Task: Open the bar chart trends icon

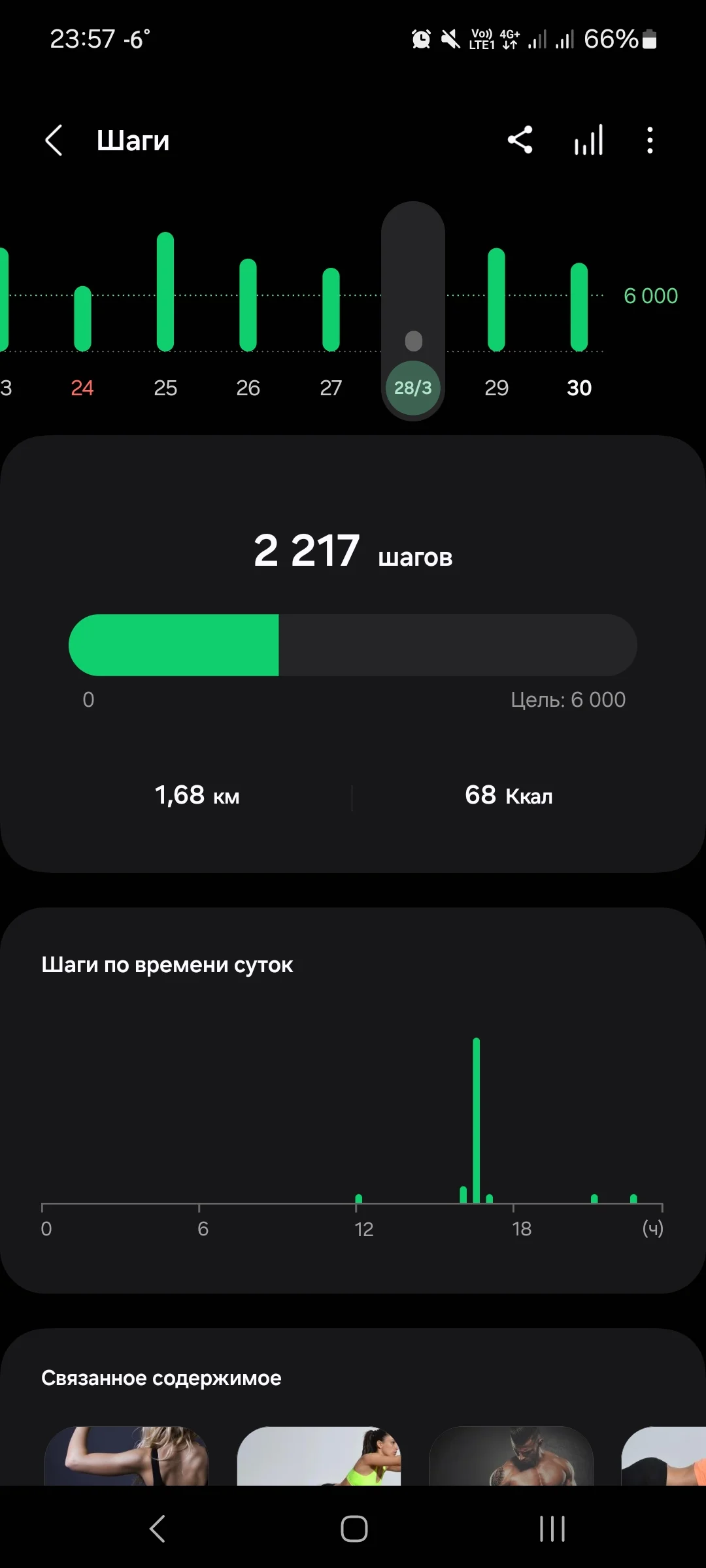Action: (588, 140)
